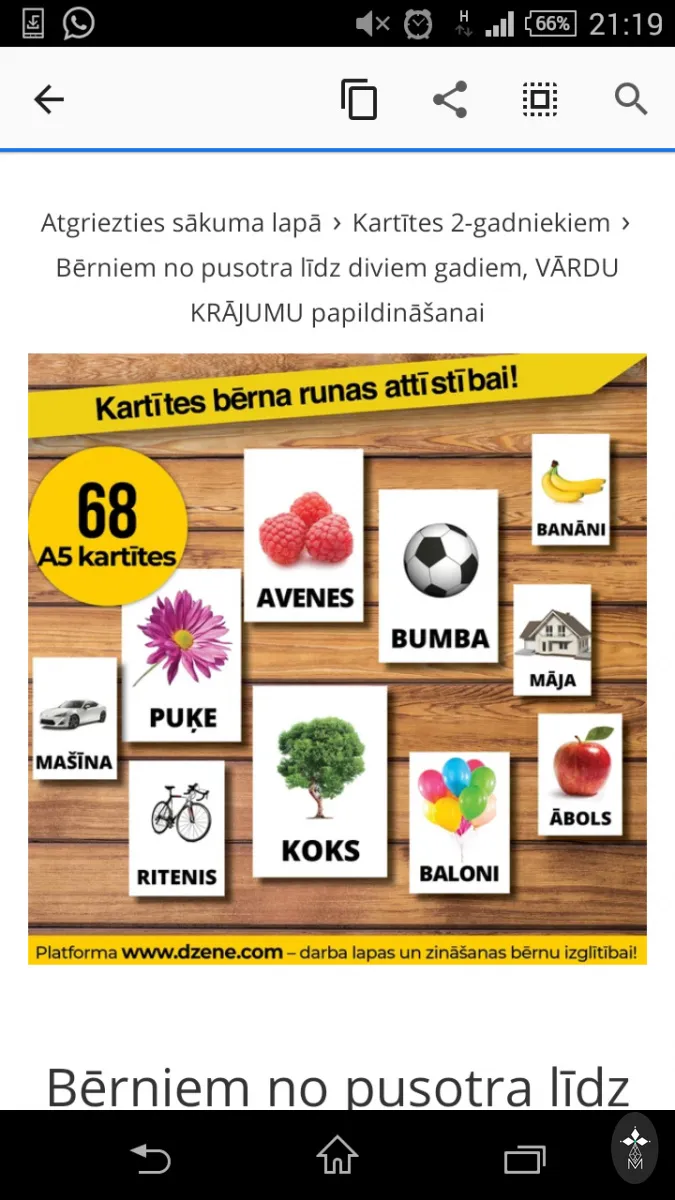Image resolution: width=675 pixels, height=1200 pixels.
Task: Open search with the magnifier icon
Action: (631, 99)
